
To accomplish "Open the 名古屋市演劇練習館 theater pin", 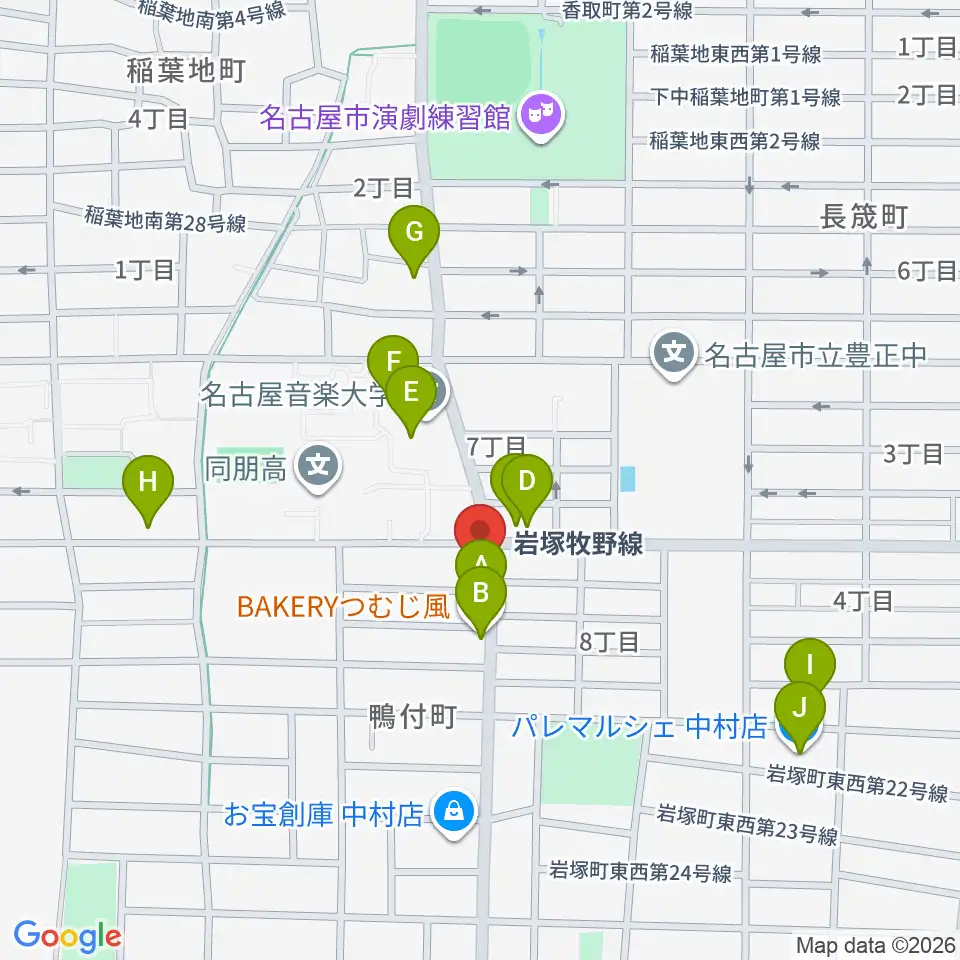I will (541, 116).
